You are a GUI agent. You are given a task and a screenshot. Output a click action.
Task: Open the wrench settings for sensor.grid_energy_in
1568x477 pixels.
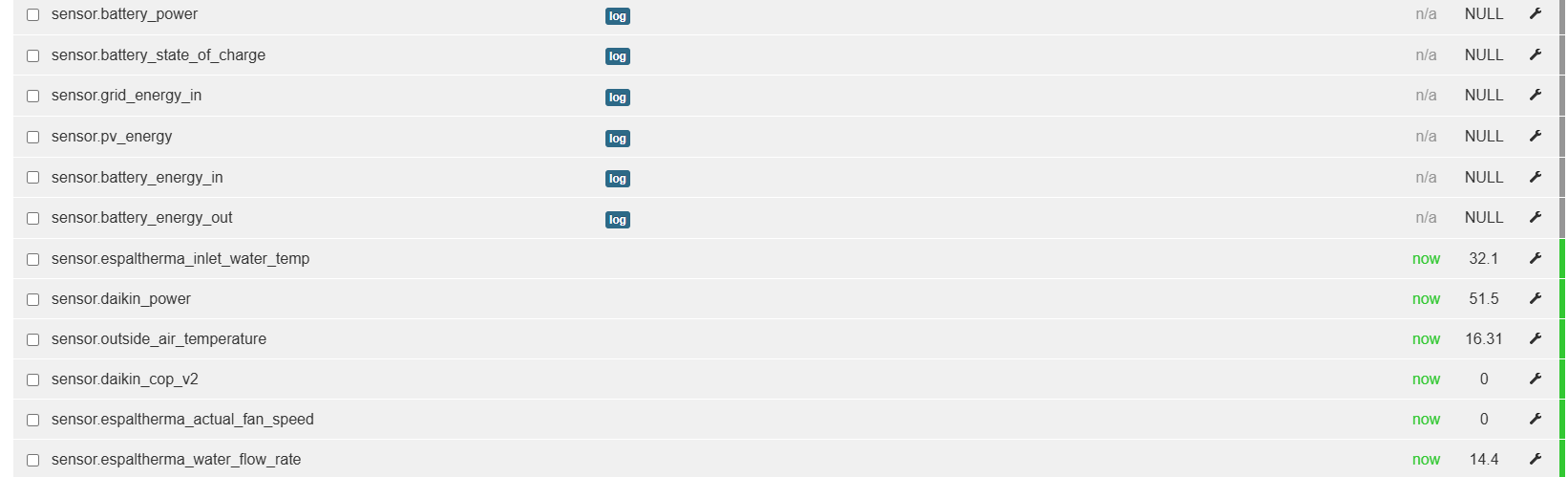[x=1536, y=96]
